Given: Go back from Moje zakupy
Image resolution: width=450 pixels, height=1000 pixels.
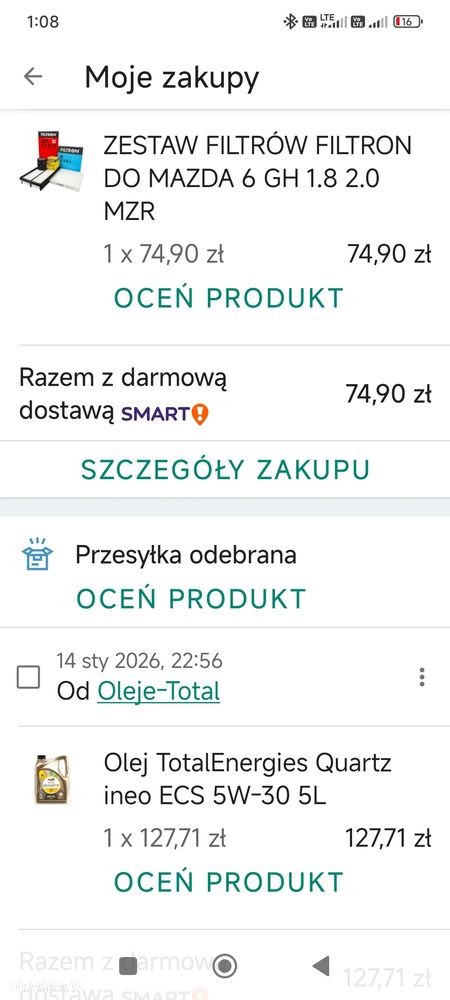Looking at the screenshot, I should coord(33,77).
